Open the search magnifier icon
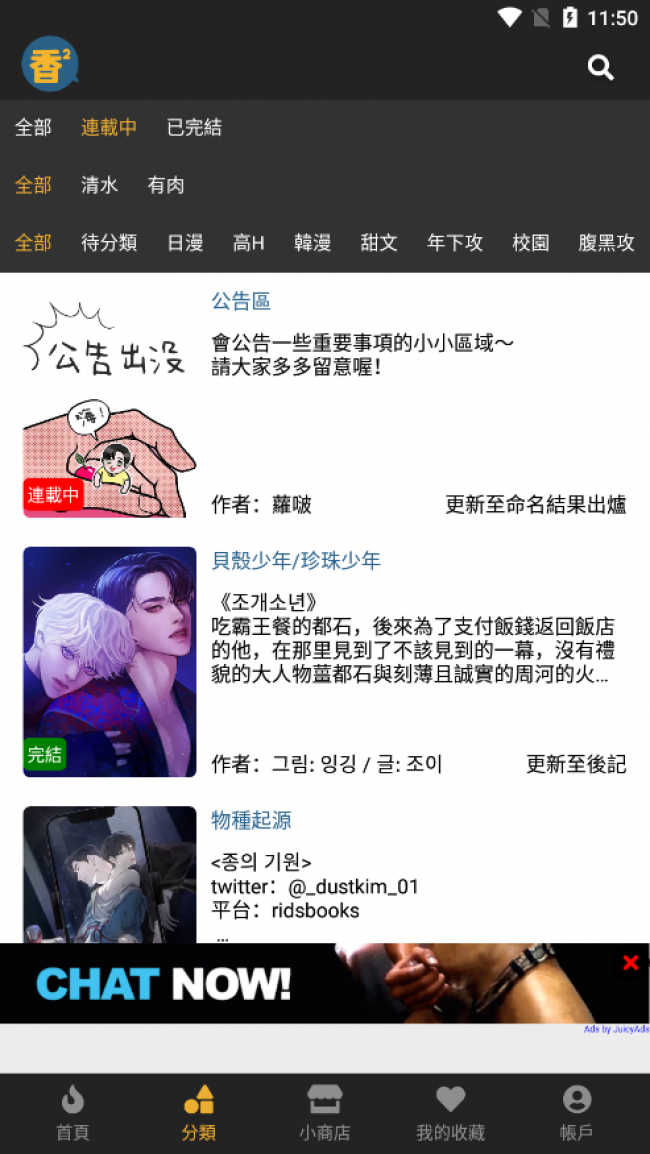The width and height of the screenshot is (650, 1154). 600,67
